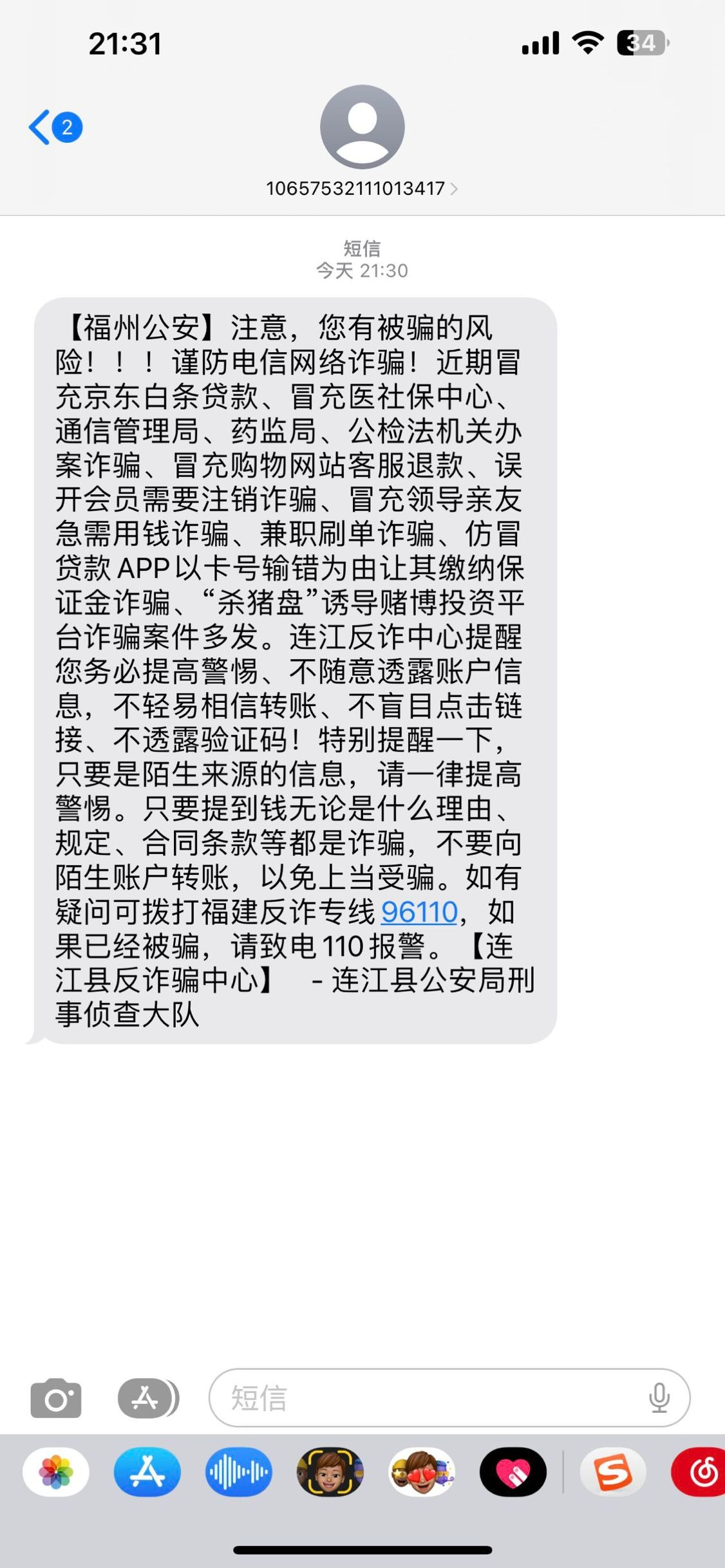Open the camera to attach a photo

[56, 1398]
